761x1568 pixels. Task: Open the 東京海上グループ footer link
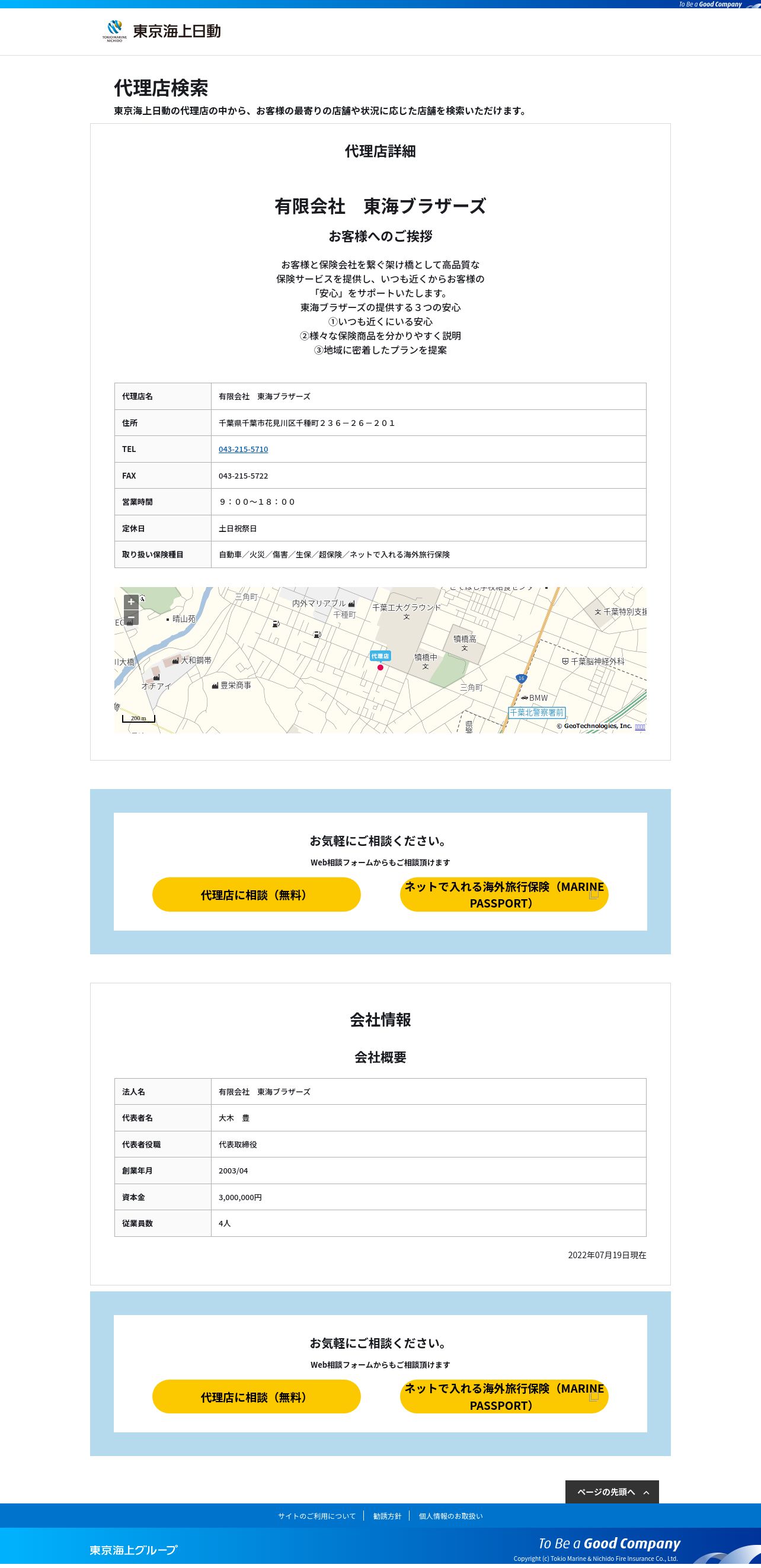tap(133, 1550)
